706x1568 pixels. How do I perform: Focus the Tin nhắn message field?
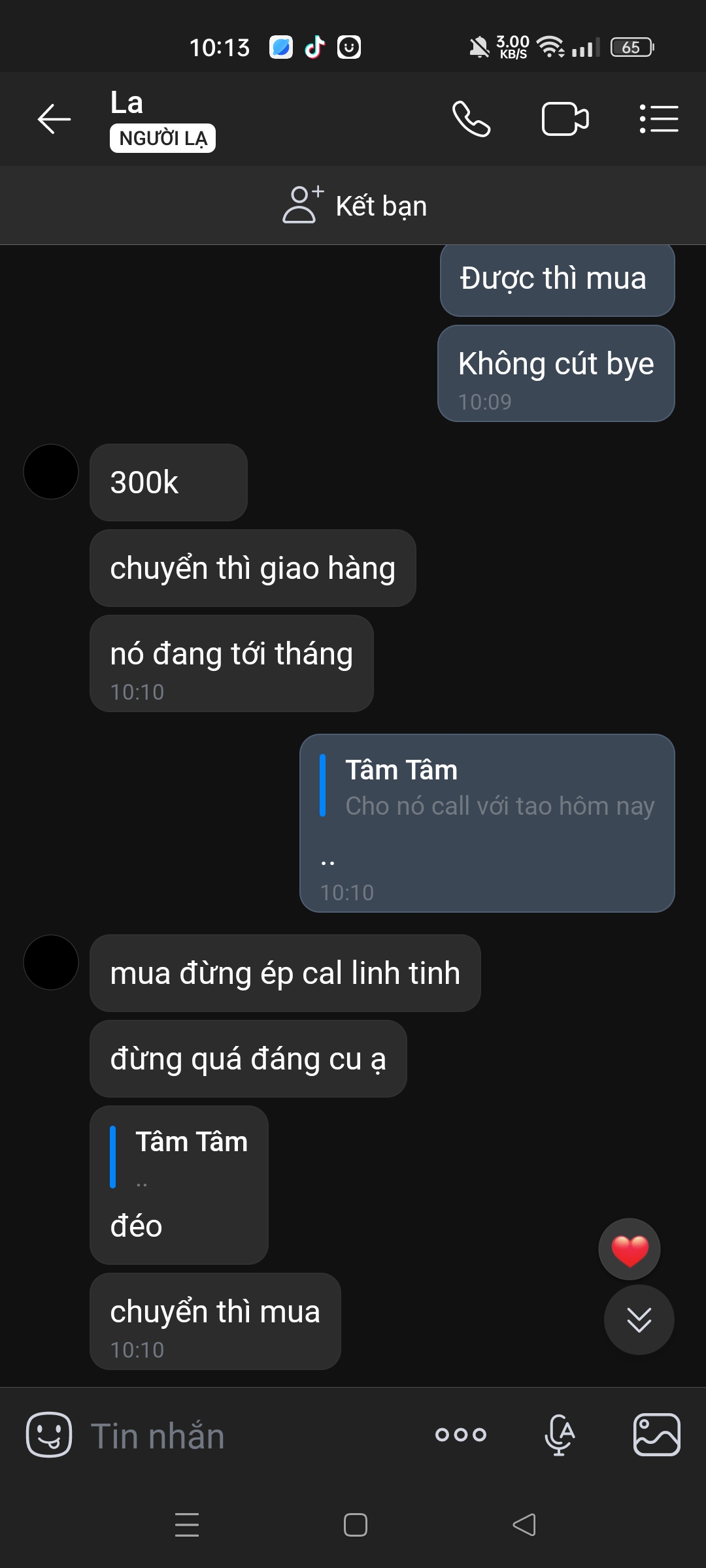tap(248, 1436)
